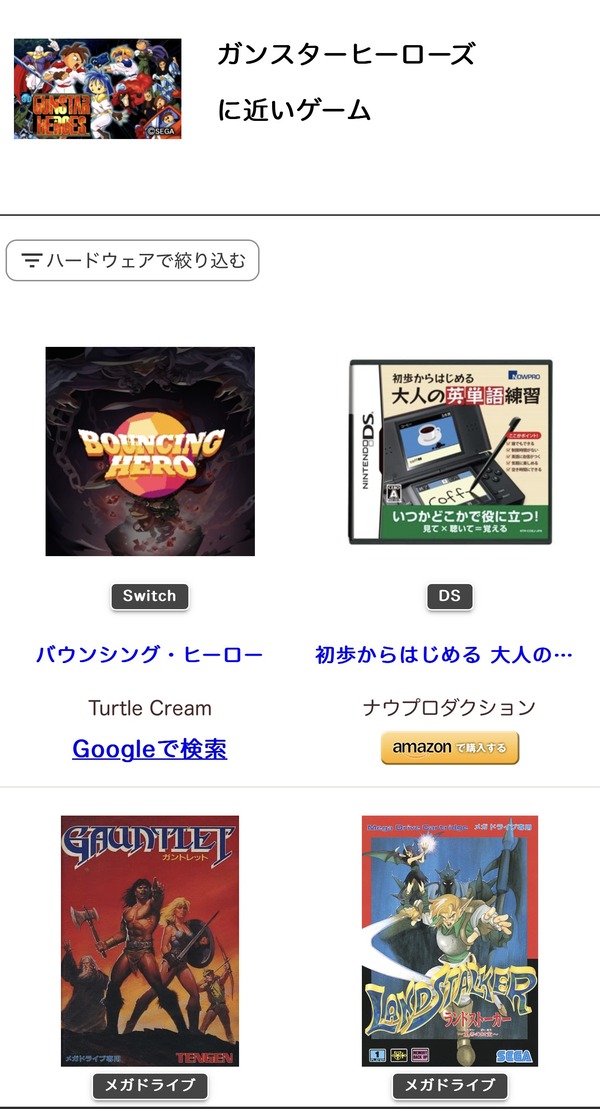Tap the メガドライブ tag under Gauntlet
The width and height of the screenshot is (600, 1109).
tap(150, 1086)
